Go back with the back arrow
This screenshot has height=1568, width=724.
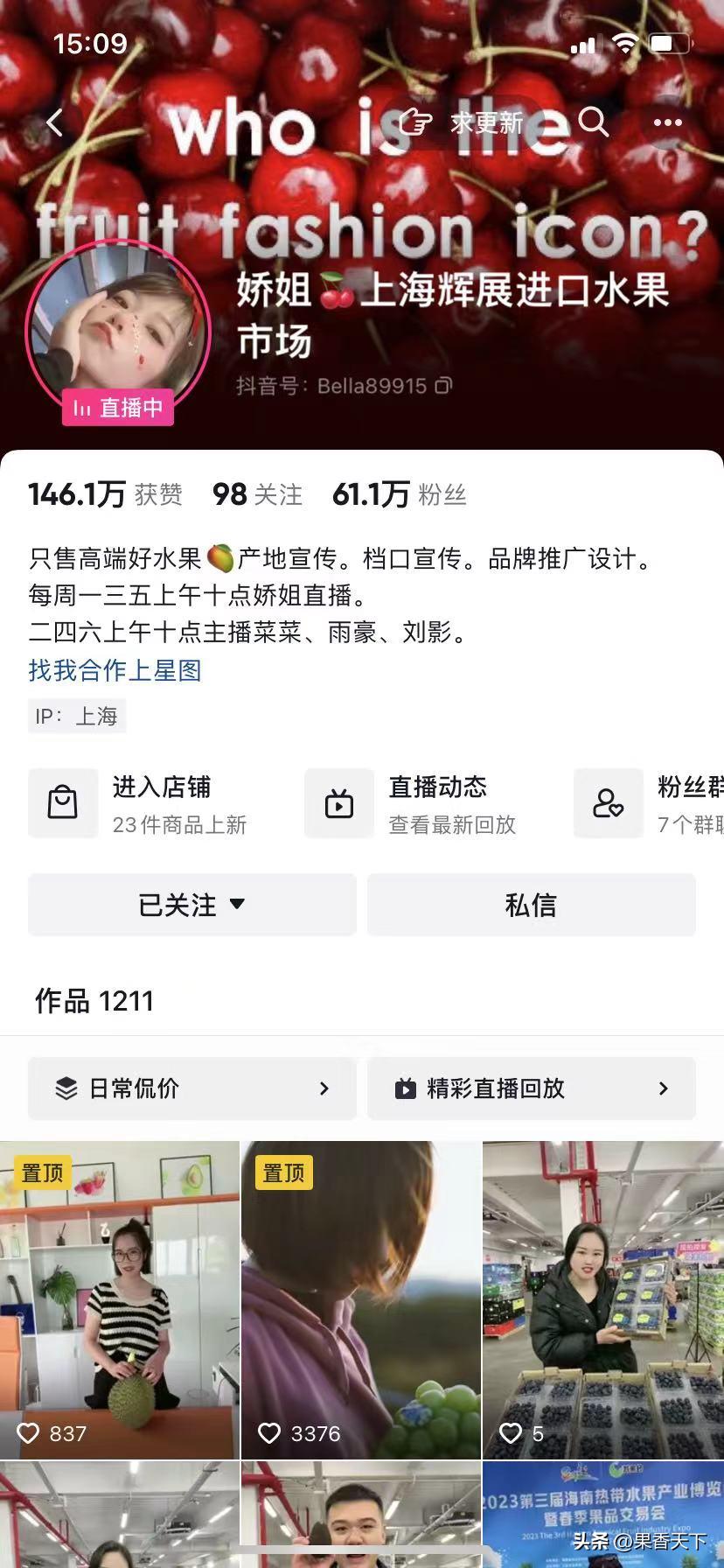pyautogui.click(x=56, y=122)
